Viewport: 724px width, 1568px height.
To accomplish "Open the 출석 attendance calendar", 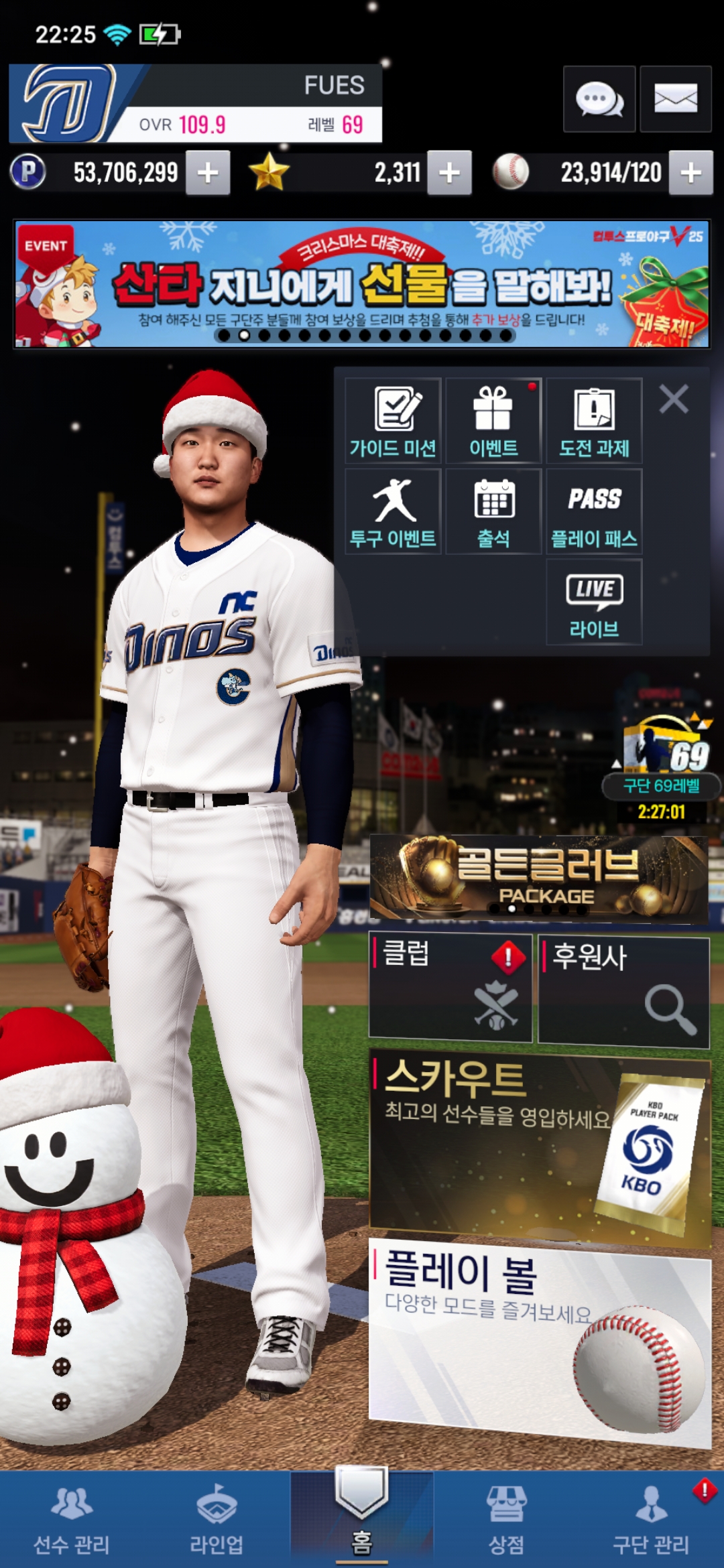I will 493,512.
